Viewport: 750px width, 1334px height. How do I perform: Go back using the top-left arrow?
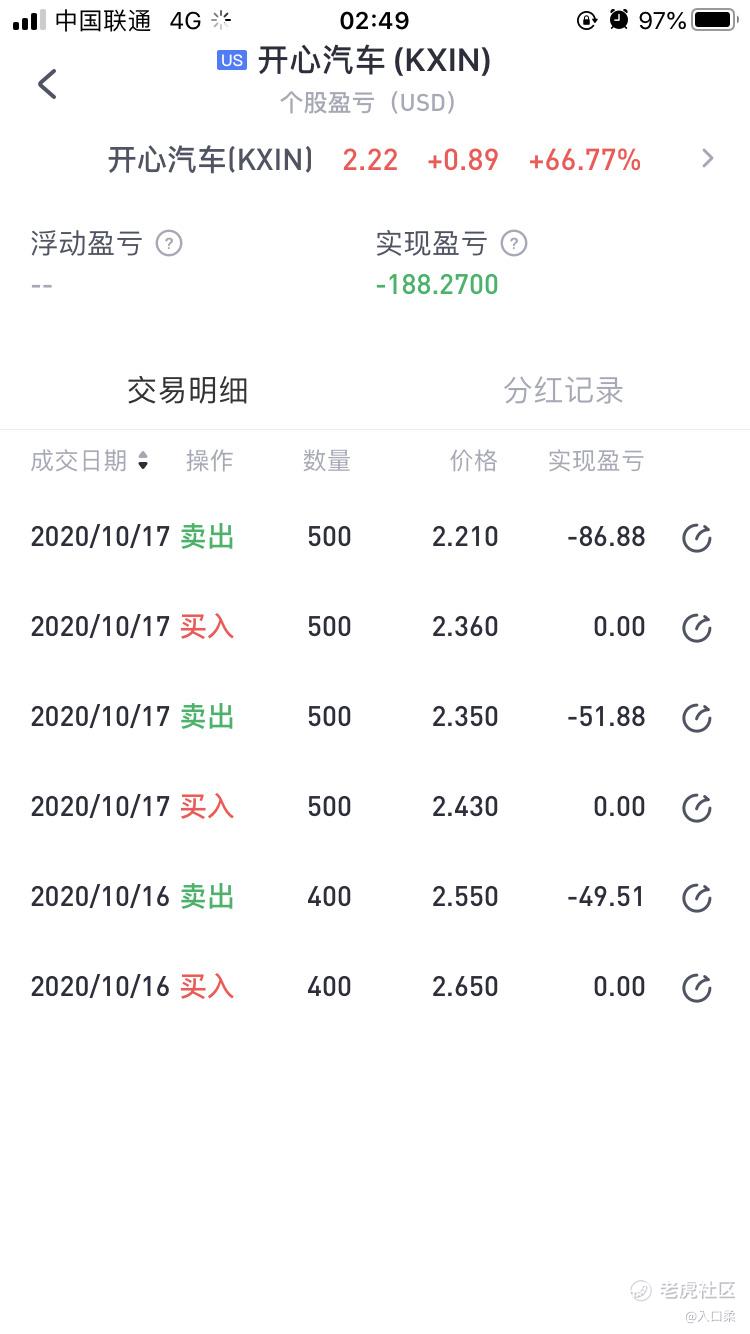(x=47, y=84)
